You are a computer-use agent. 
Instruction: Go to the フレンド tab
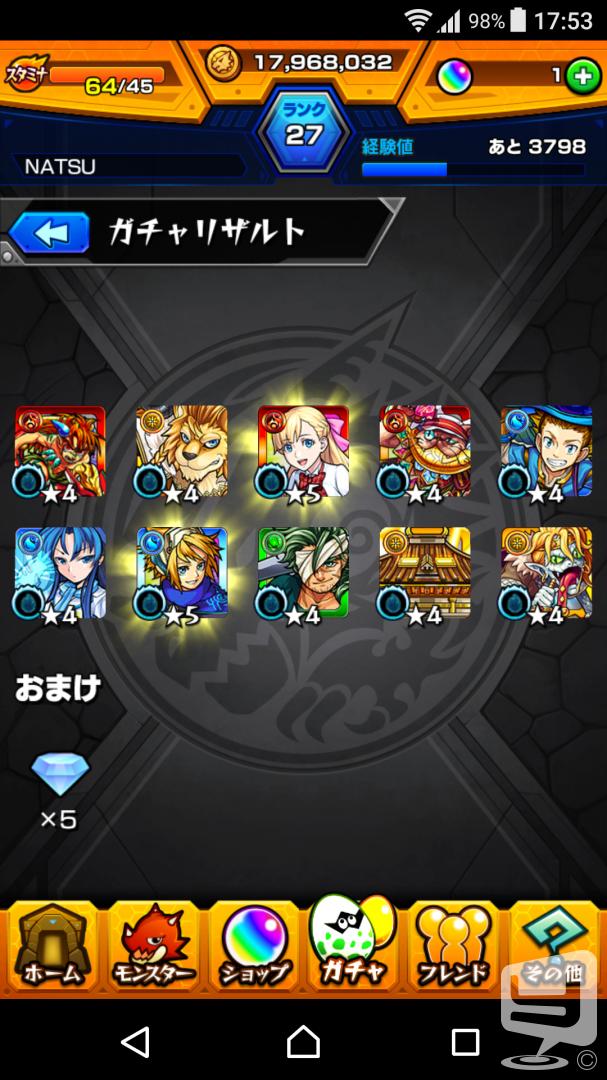click(454, 947)
